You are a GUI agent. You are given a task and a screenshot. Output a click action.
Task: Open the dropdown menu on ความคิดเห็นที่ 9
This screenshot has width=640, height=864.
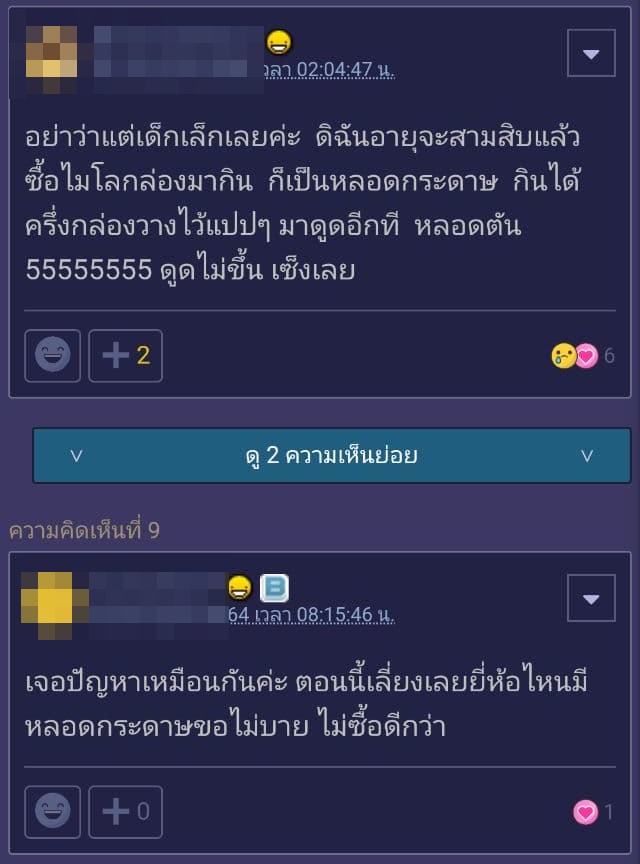(591, 598)
